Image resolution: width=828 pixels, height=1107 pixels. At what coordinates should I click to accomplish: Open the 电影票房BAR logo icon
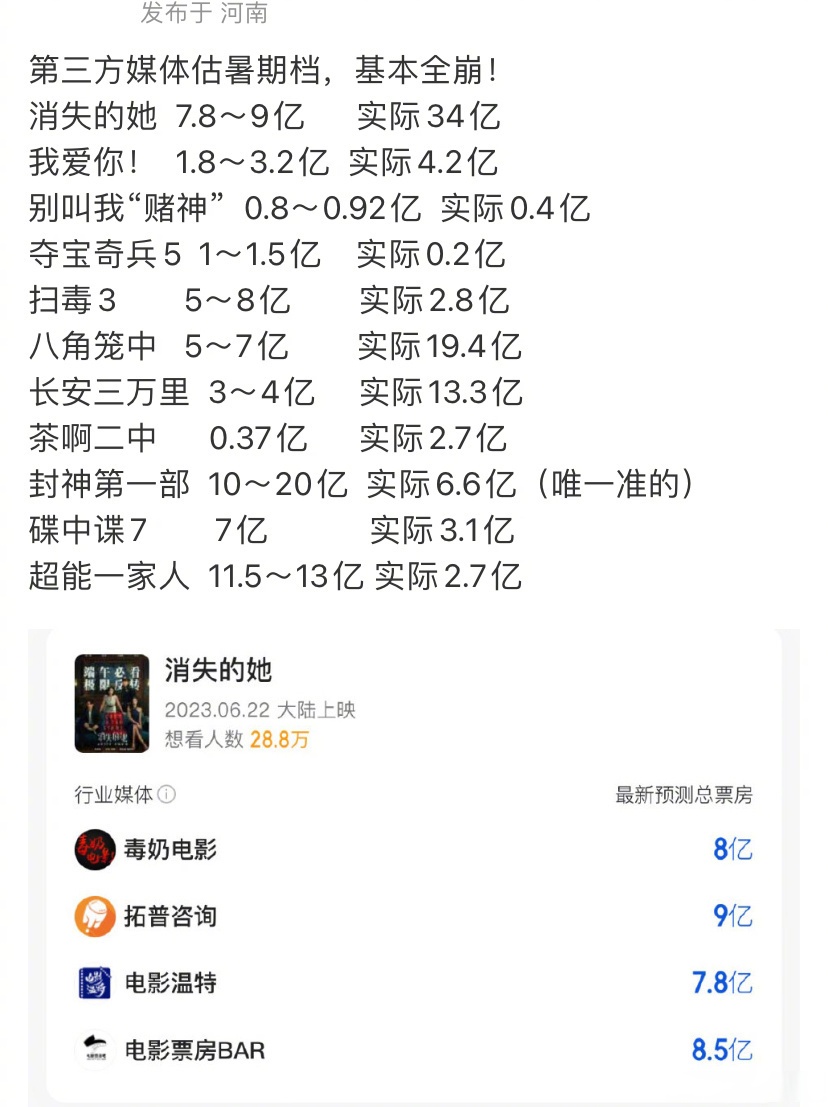95,1051
